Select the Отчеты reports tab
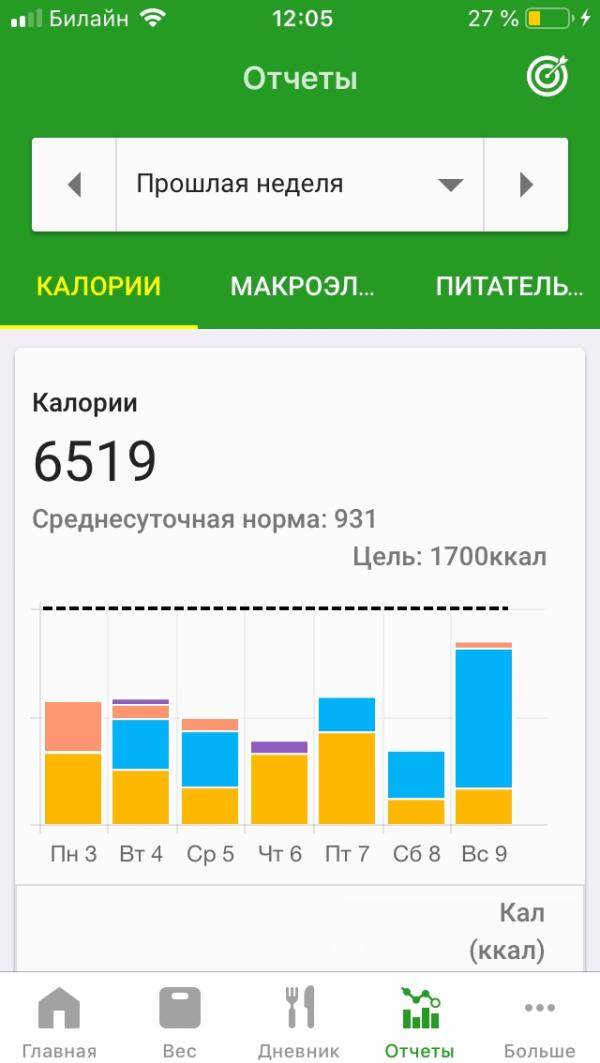Screen dimensions: 600x1063 click(x=420, y=1020)
